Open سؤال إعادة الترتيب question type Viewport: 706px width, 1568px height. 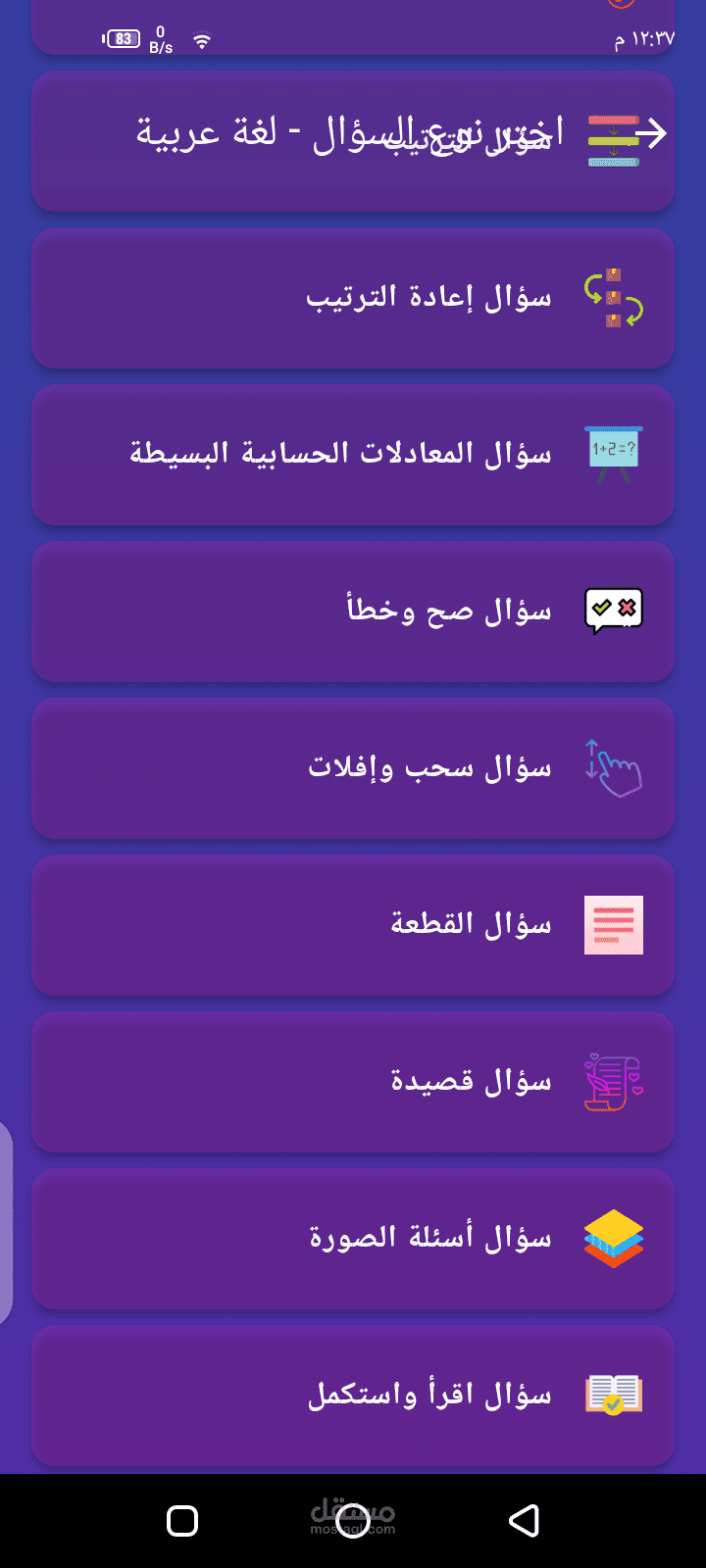pos(353,298)
